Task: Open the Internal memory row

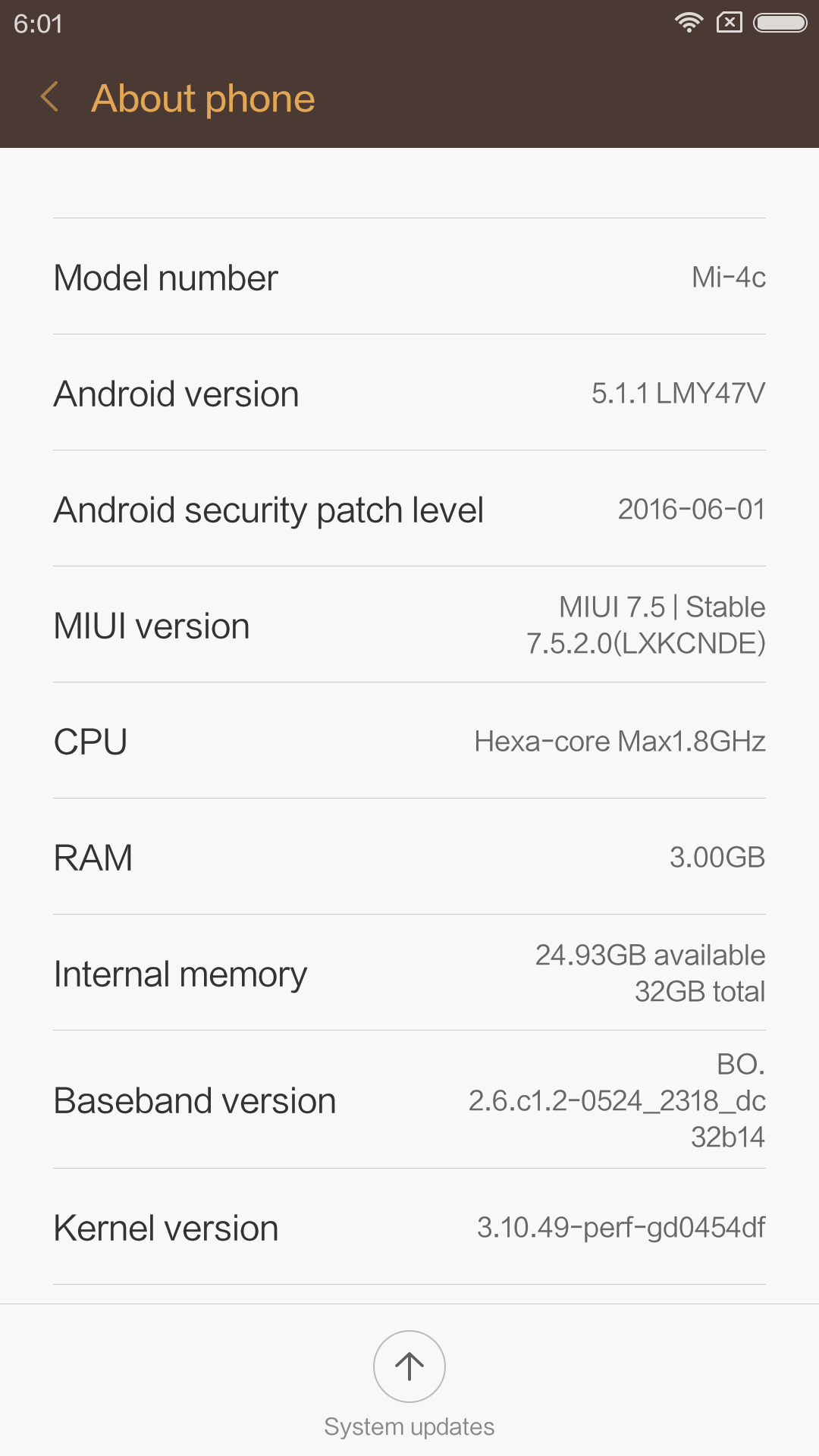Action: tap(409, 973)
